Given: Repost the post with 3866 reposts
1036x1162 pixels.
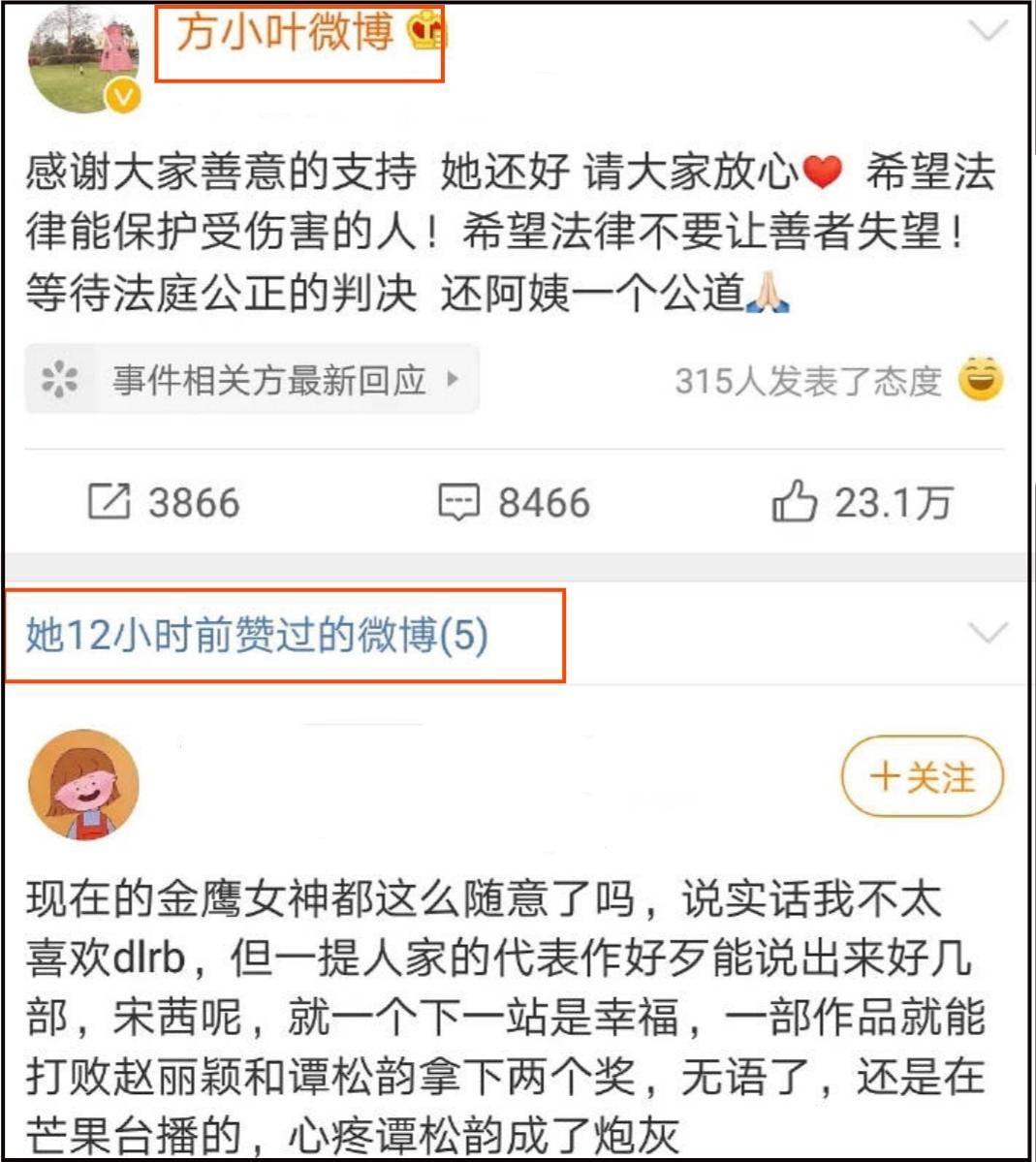Looking at the screenshot, I should [x=163, y=502].
